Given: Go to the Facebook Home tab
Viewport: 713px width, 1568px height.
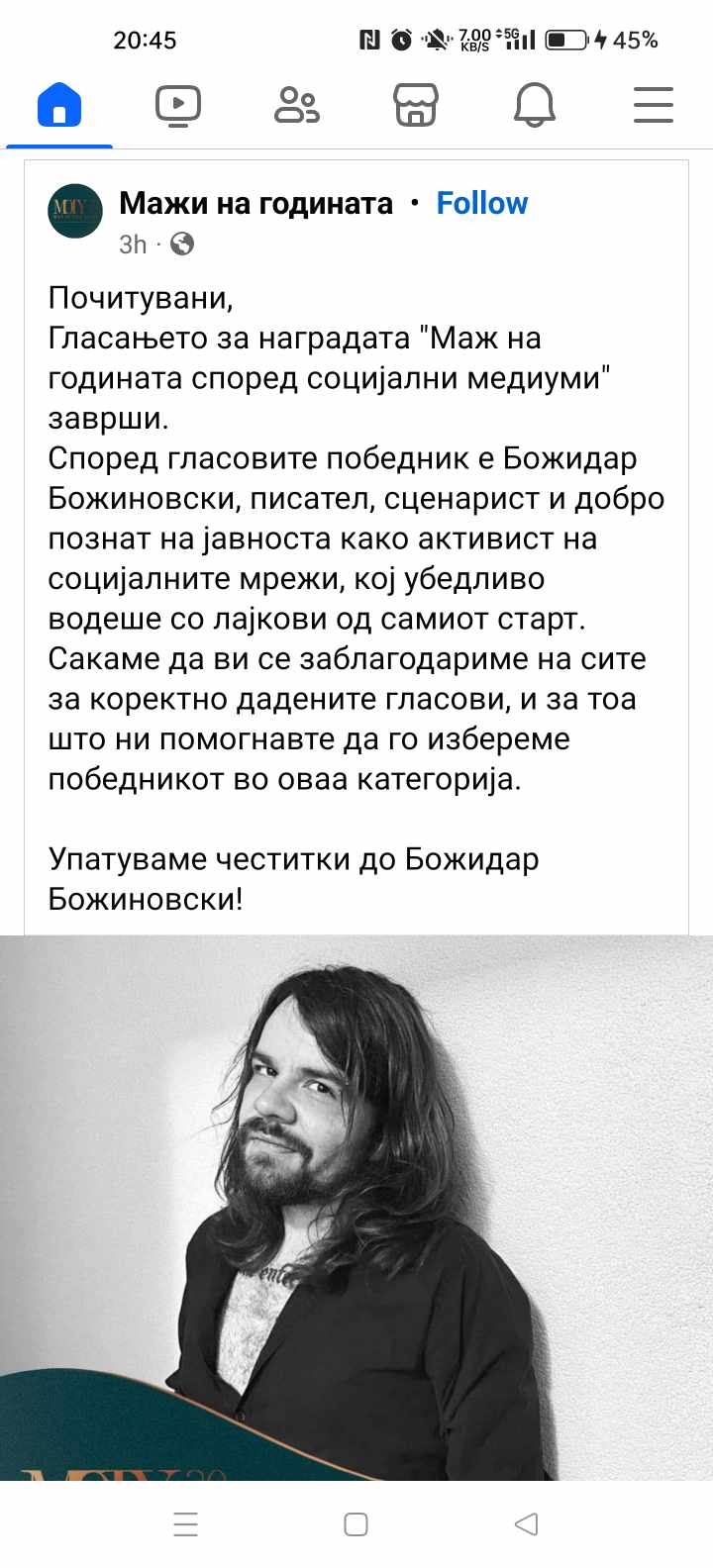Looking at the screenshot, I should (x=59, y=105).
